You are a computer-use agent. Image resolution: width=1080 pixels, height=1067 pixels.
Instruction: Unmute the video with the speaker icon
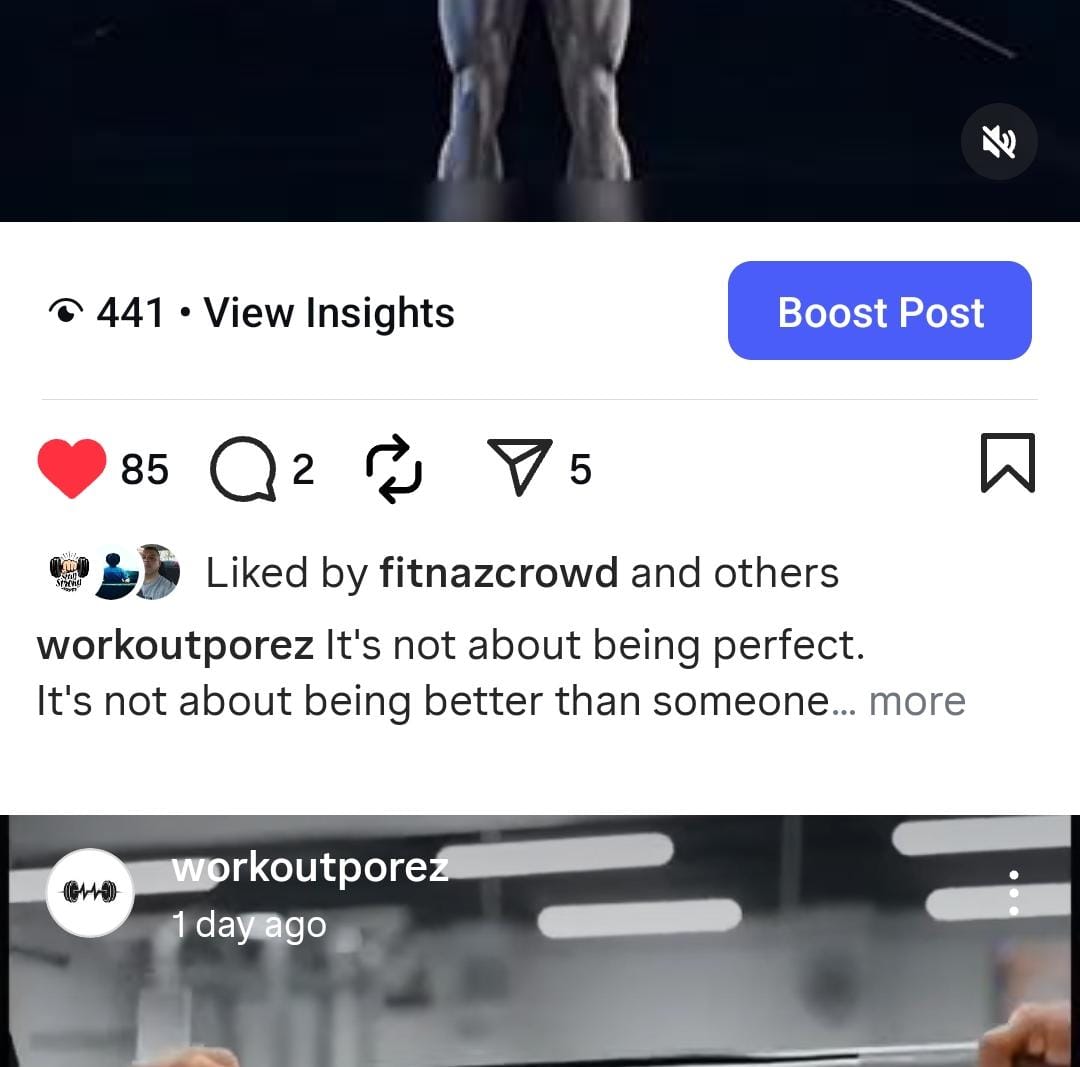998,142
